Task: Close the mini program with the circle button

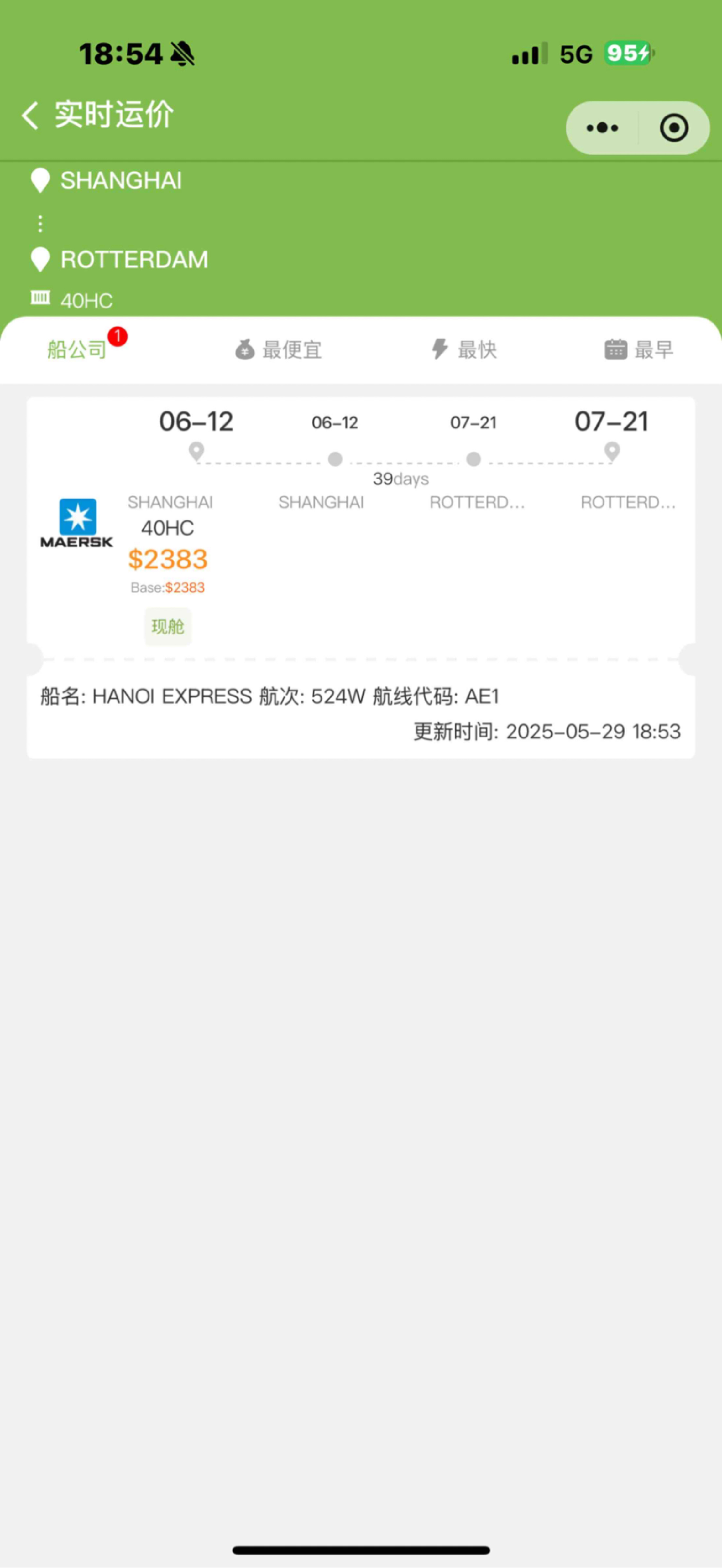Action: tap(674, 128)
